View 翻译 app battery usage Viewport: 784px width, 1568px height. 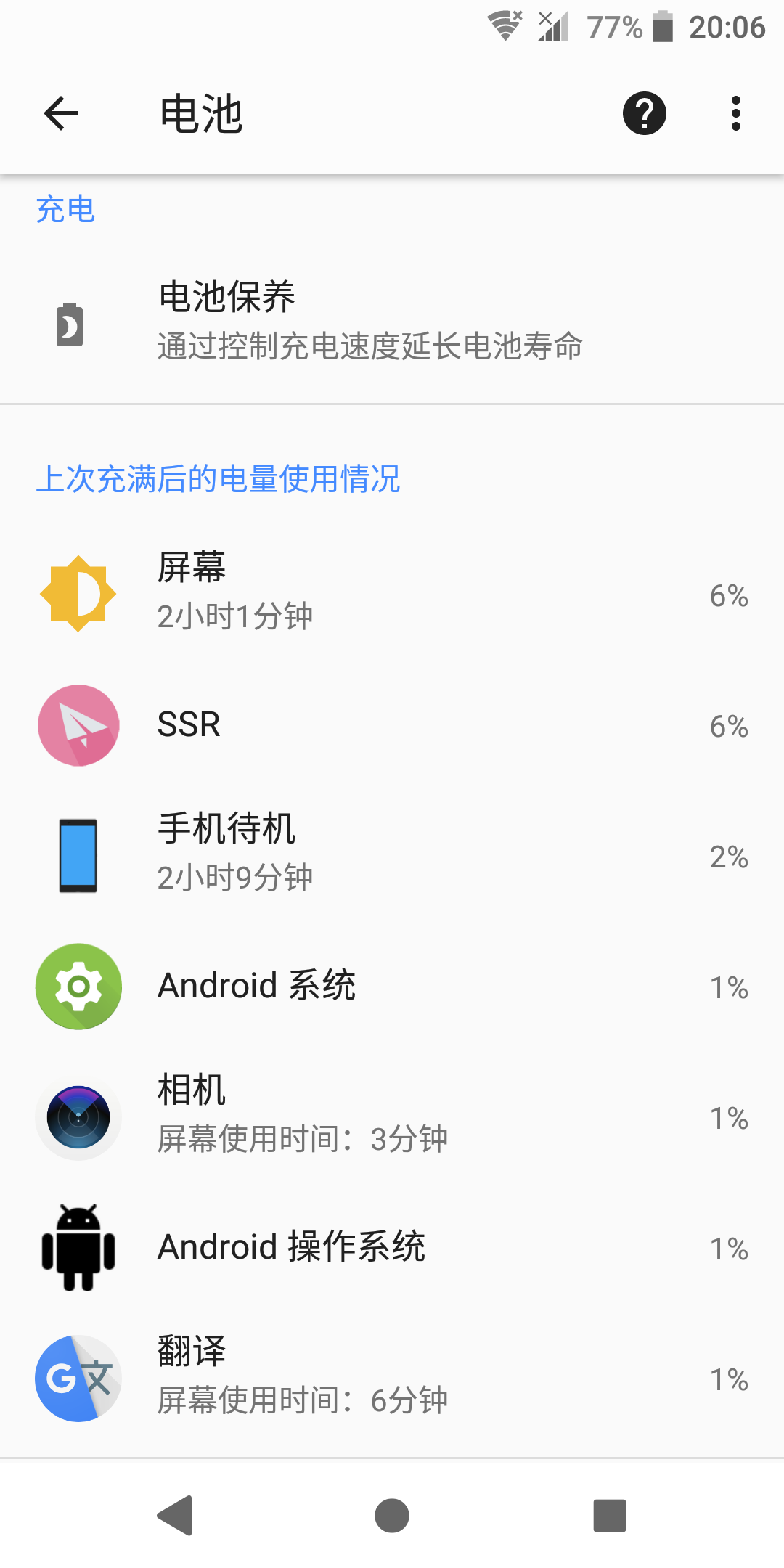click(392, 1377)
